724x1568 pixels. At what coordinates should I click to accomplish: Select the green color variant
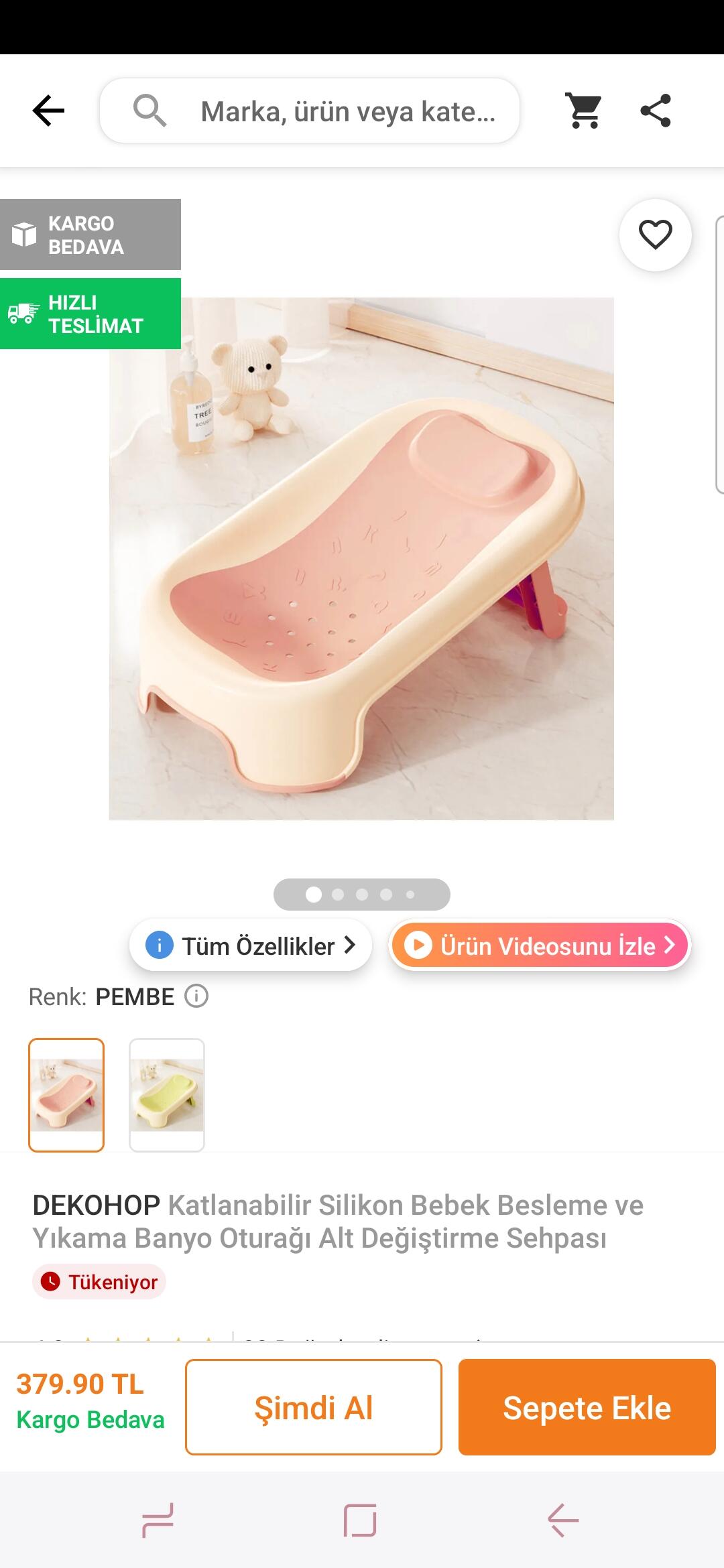[167, 1095]
